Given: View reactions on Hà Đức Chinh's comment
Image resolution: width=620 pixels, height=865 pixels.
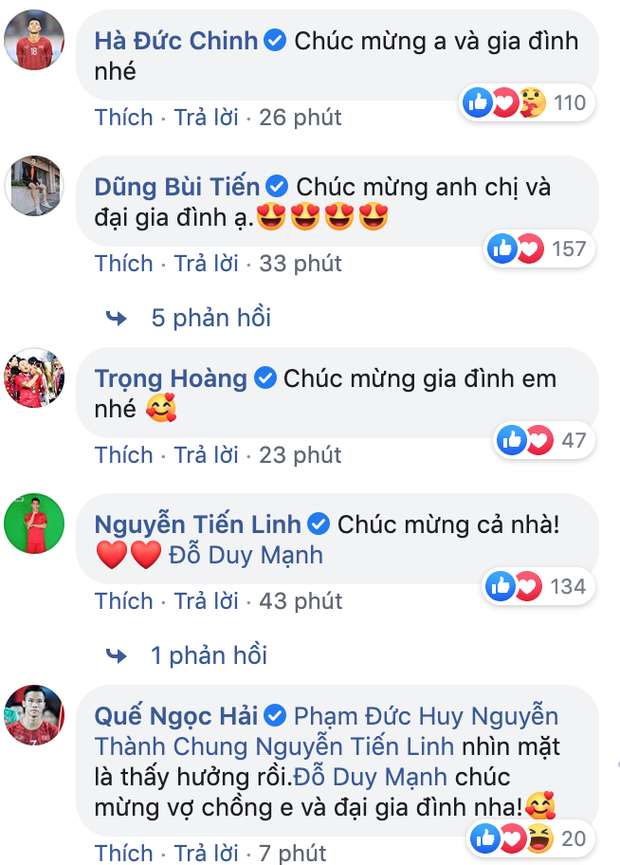Looking at the screenshot, I should tap(526, 102).
